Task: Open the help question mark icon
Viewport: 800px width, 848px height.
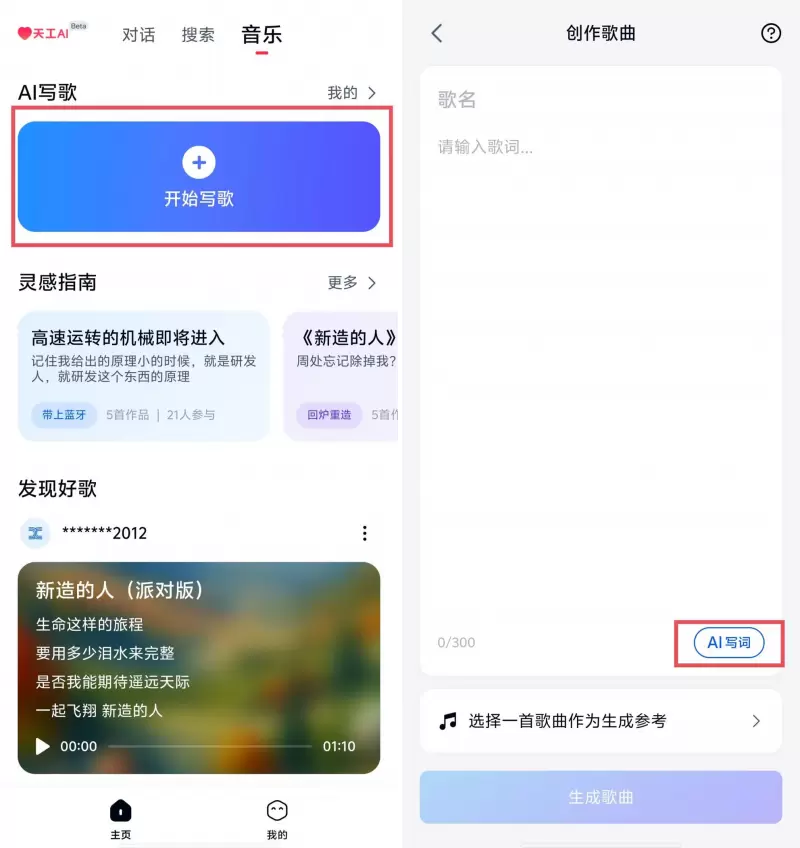Action: coord(770,33)
